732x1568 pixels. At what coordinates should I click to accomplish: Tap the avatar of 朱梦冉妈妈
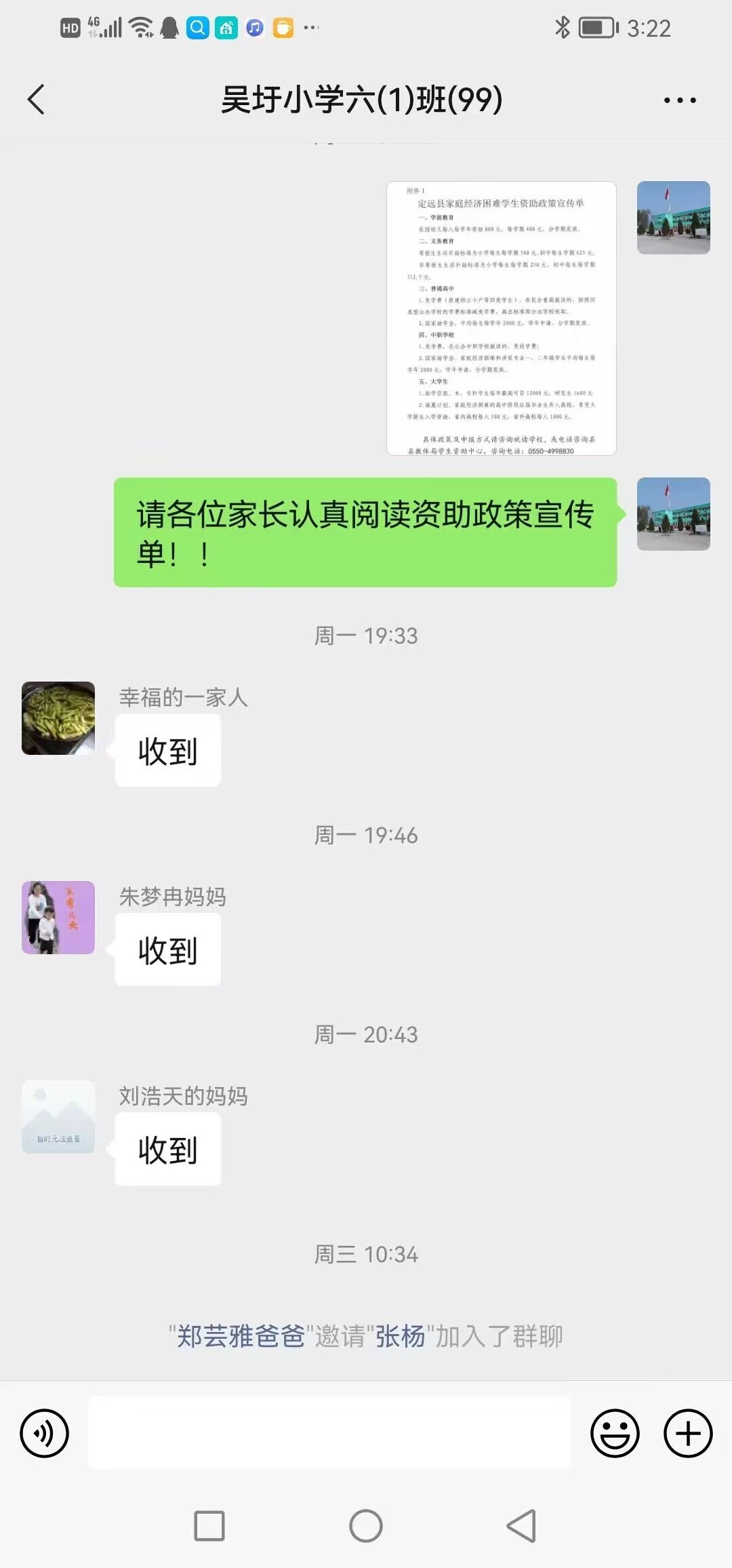tap(58, 918)
